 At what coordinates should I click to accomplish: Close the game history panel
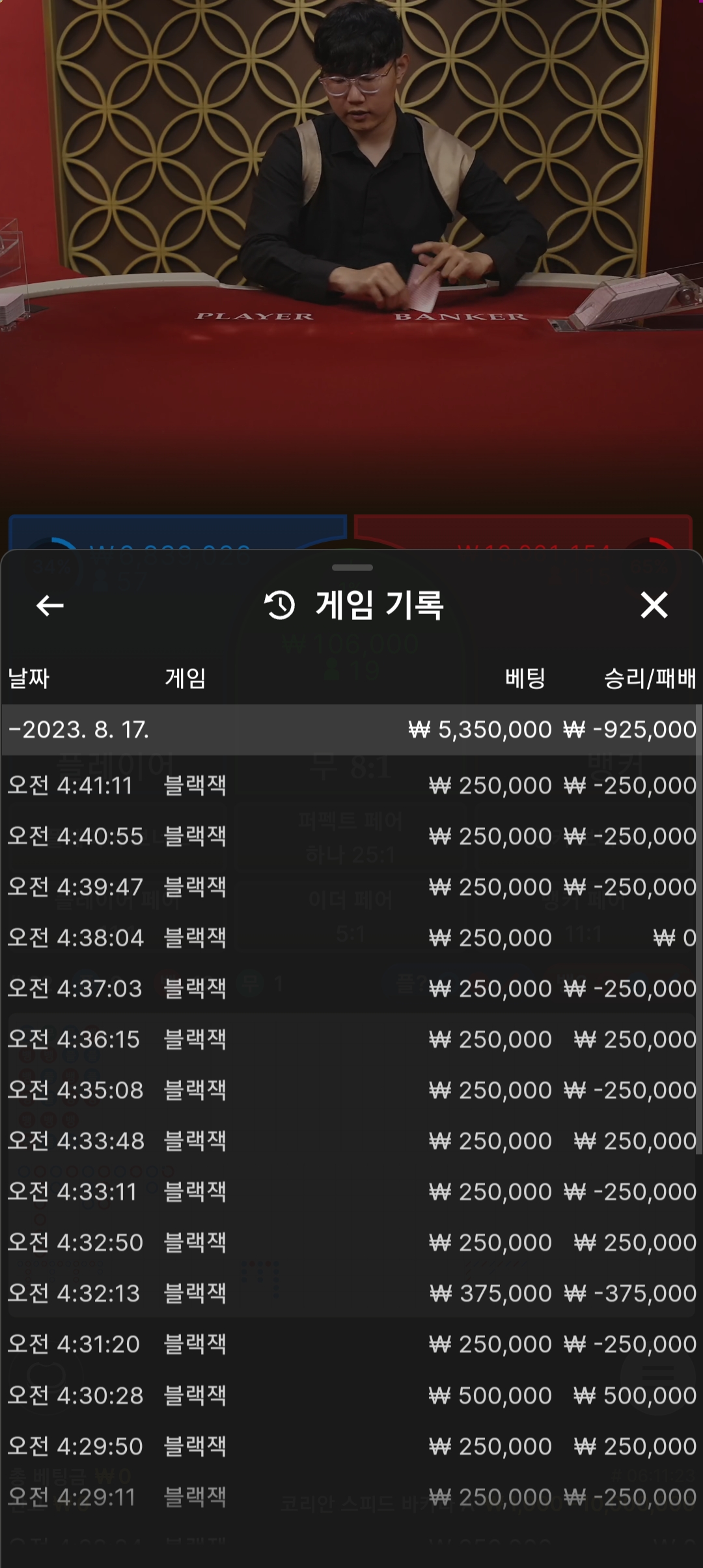pyautogui.click(x=654, y=605)
